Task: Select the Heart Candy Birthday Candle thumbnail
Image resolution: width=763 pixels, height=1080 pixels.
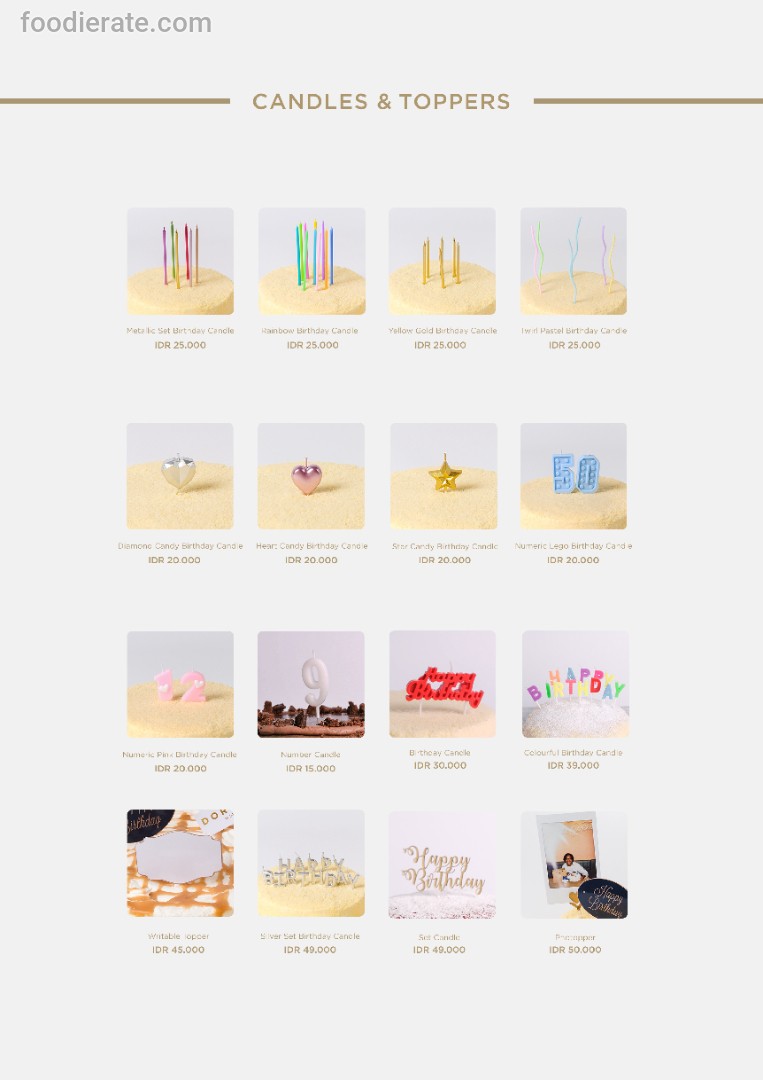Action: pos(311,476)
